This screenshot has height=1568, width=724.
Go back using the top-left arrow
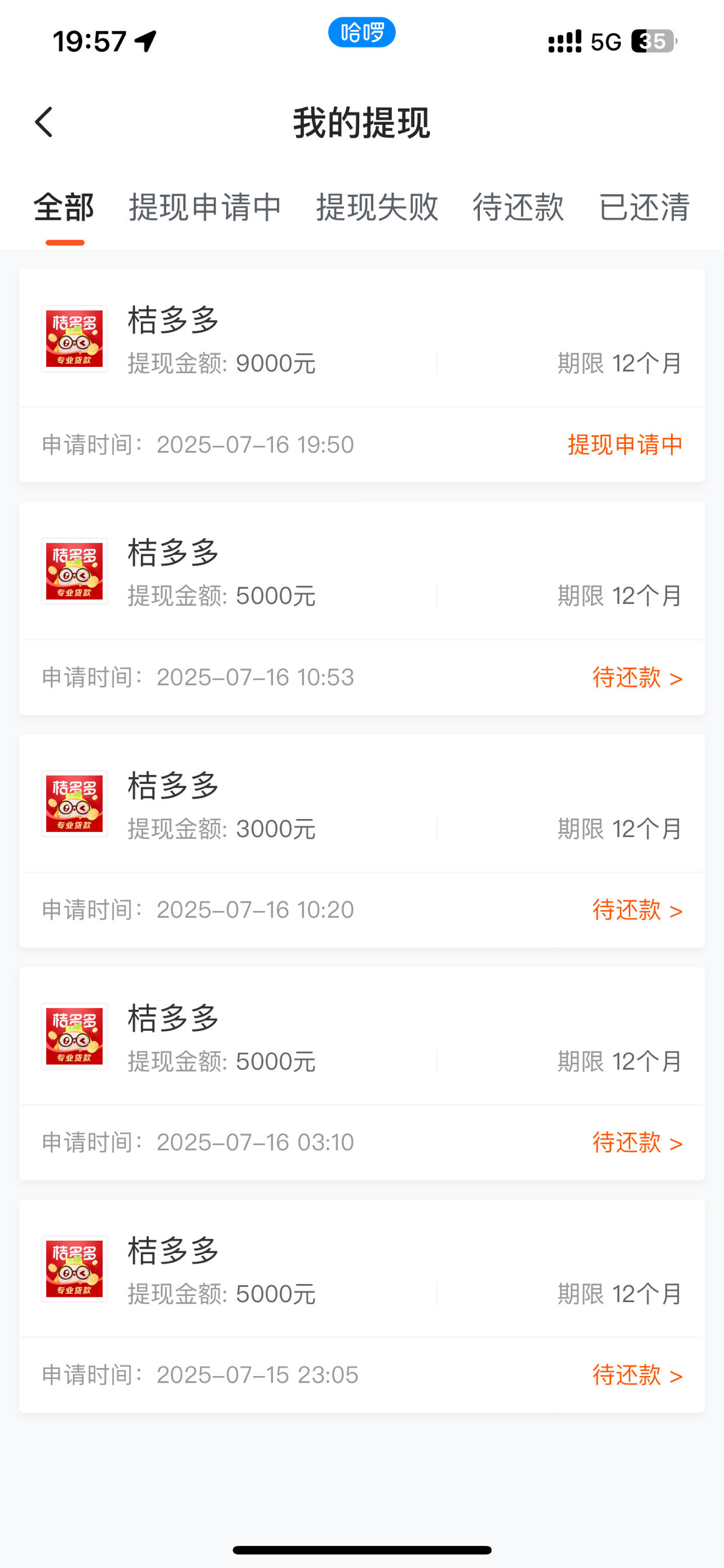point(44,123)
